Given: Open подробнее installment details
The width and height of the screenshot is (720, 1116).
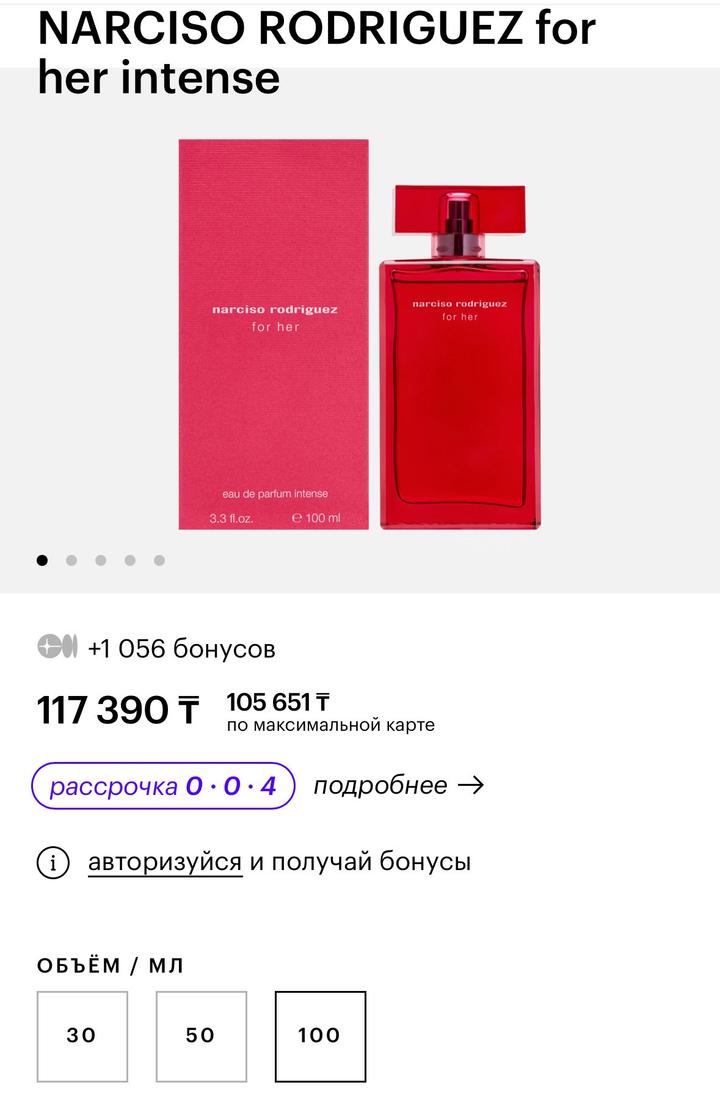Looking at the screenshot, I should (398, 785).
